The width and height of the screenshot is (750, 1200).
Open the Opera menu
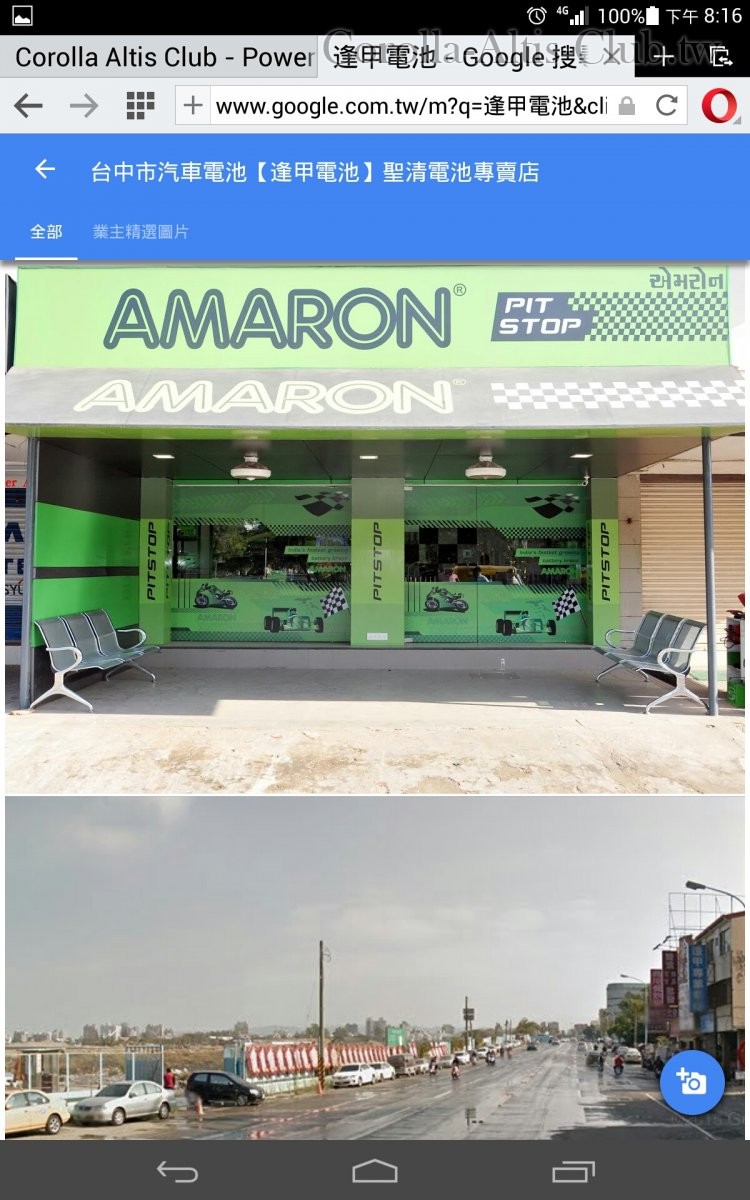[x=719, y=106]
